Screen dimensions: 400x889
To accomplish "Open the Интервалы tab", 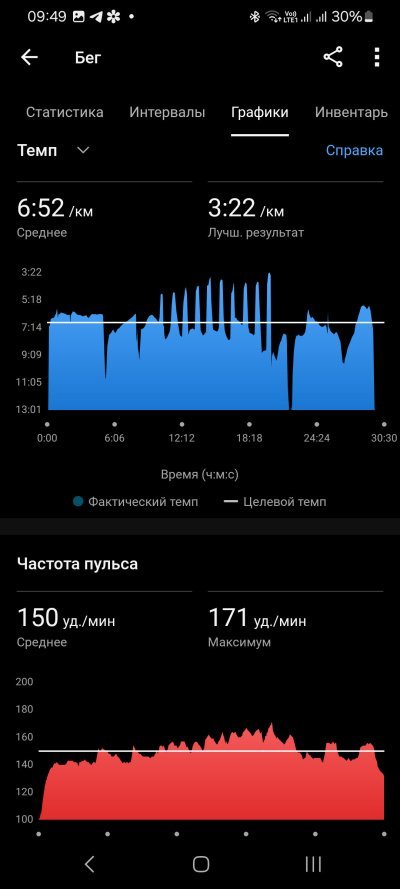I will pos(167,112).
